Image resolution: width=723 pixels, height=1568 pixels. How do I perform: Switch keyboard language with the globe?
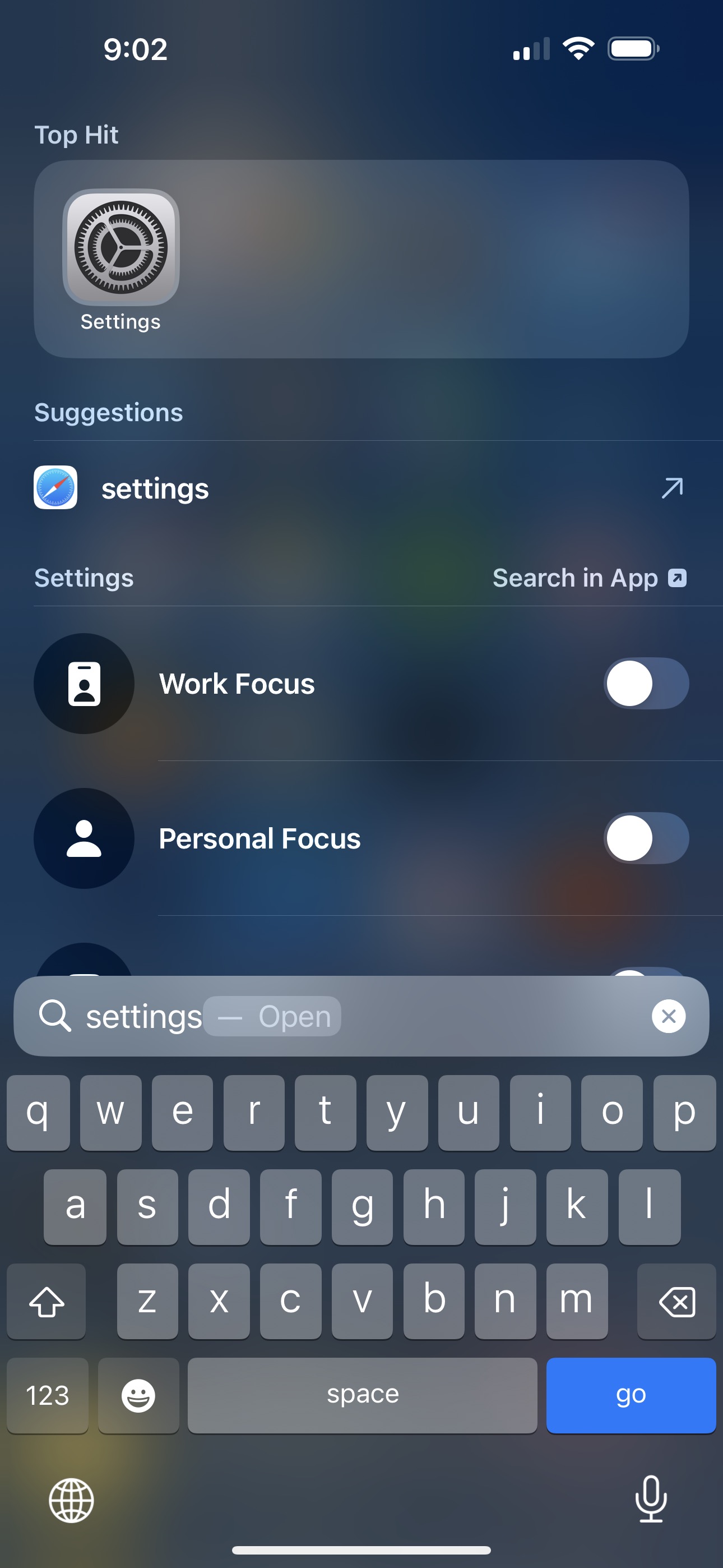pyautogui.click(x=72, y=1501)
